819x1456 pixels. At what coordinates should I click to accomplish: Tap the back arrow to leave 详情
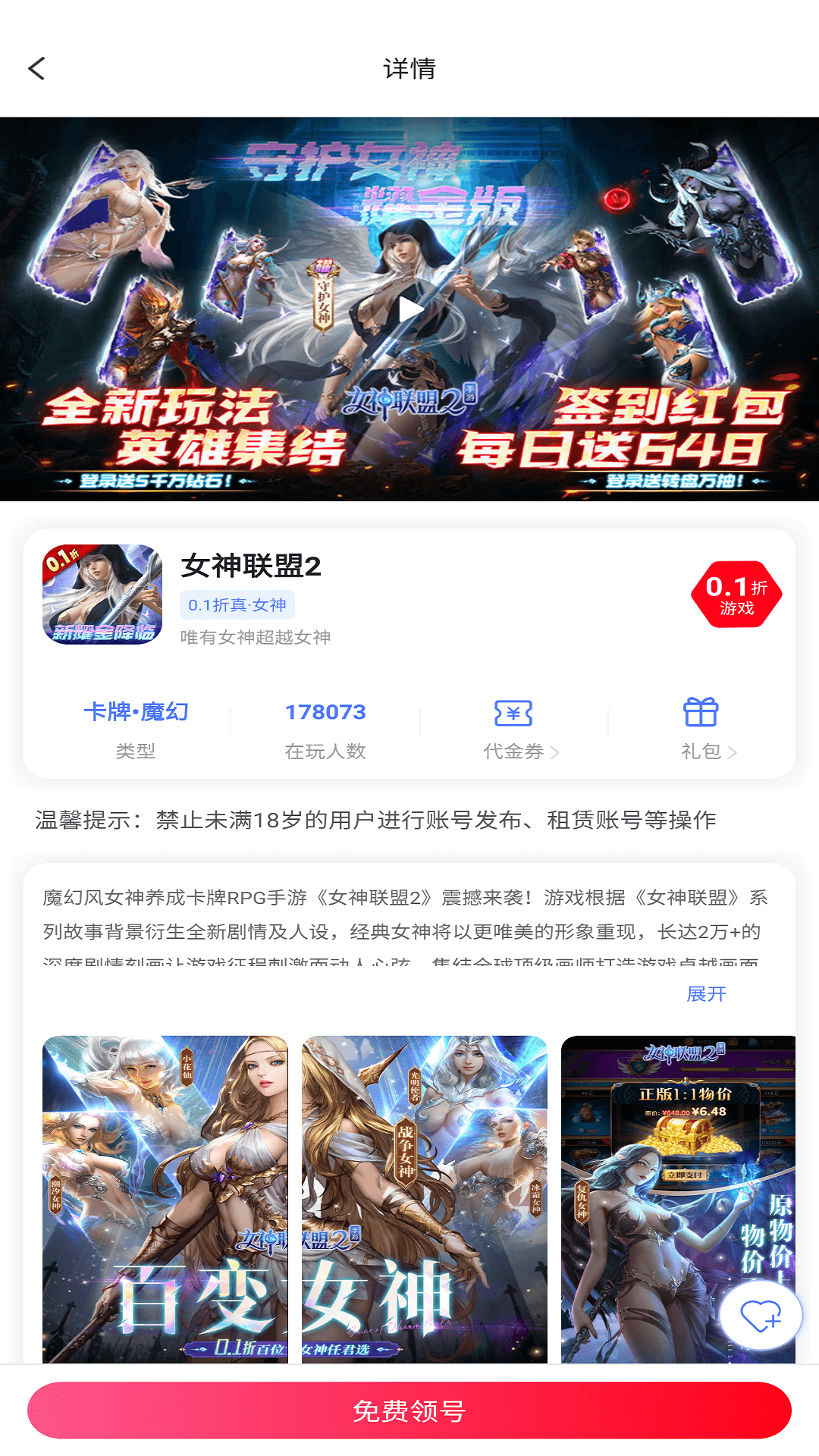click(36, 68)
